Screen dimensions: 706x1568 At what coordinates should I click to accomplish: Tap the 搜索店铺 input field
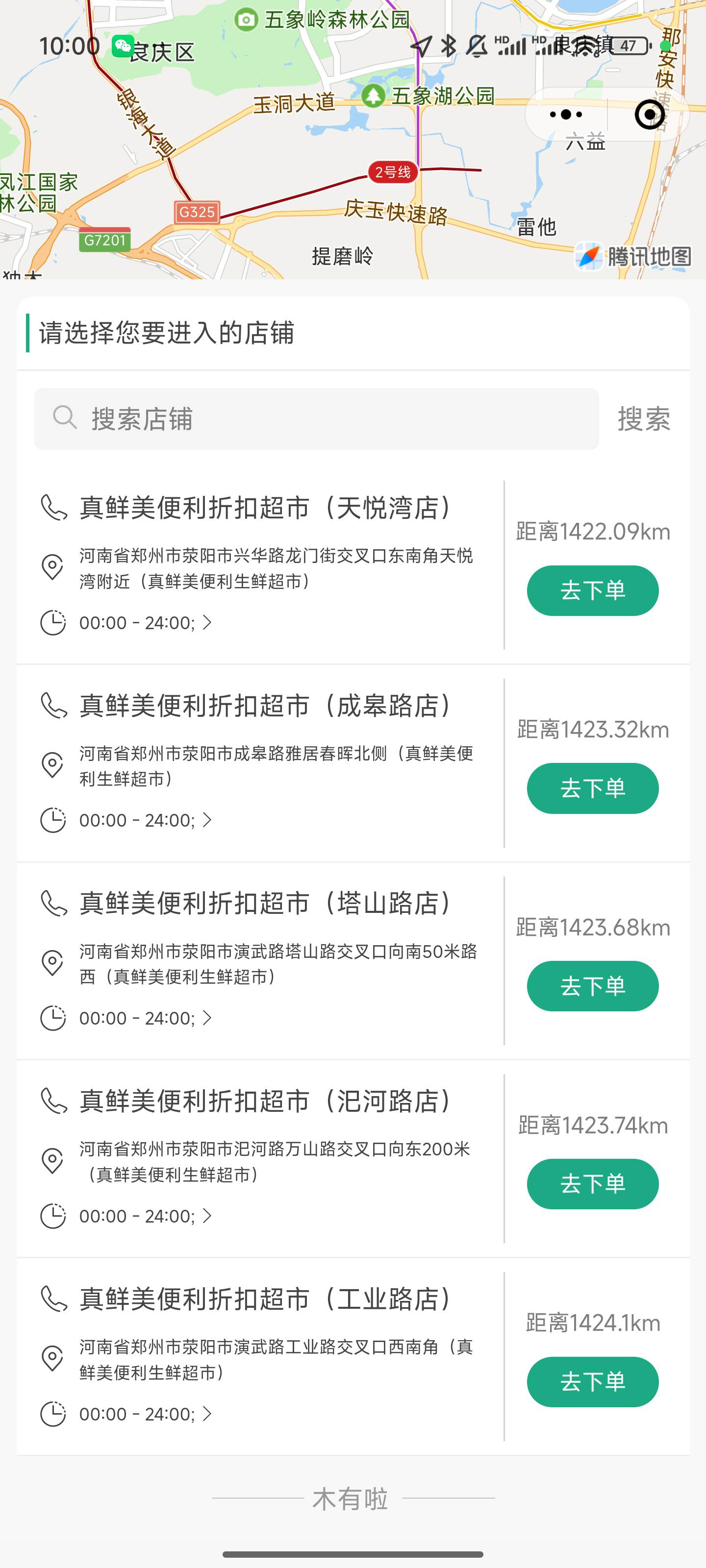click(316, 419)
